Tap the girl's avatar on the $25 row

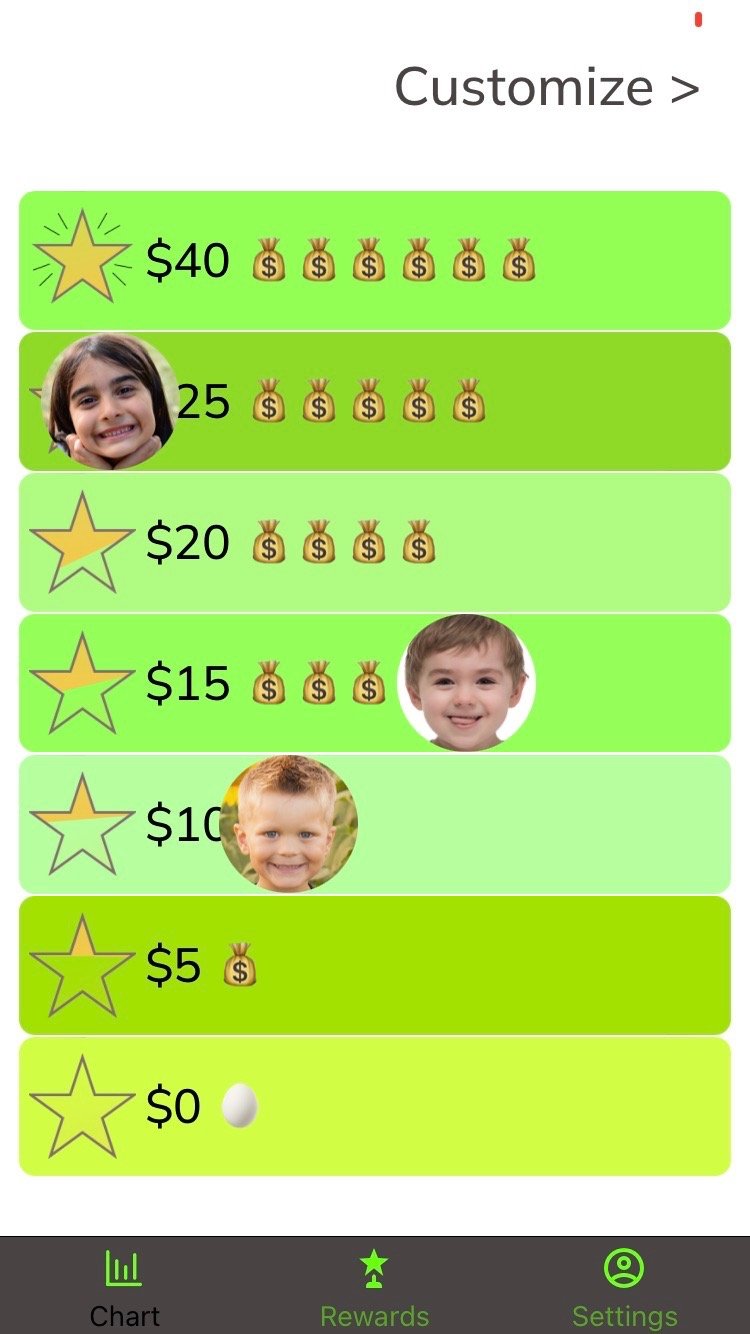(x=110, y=401)
